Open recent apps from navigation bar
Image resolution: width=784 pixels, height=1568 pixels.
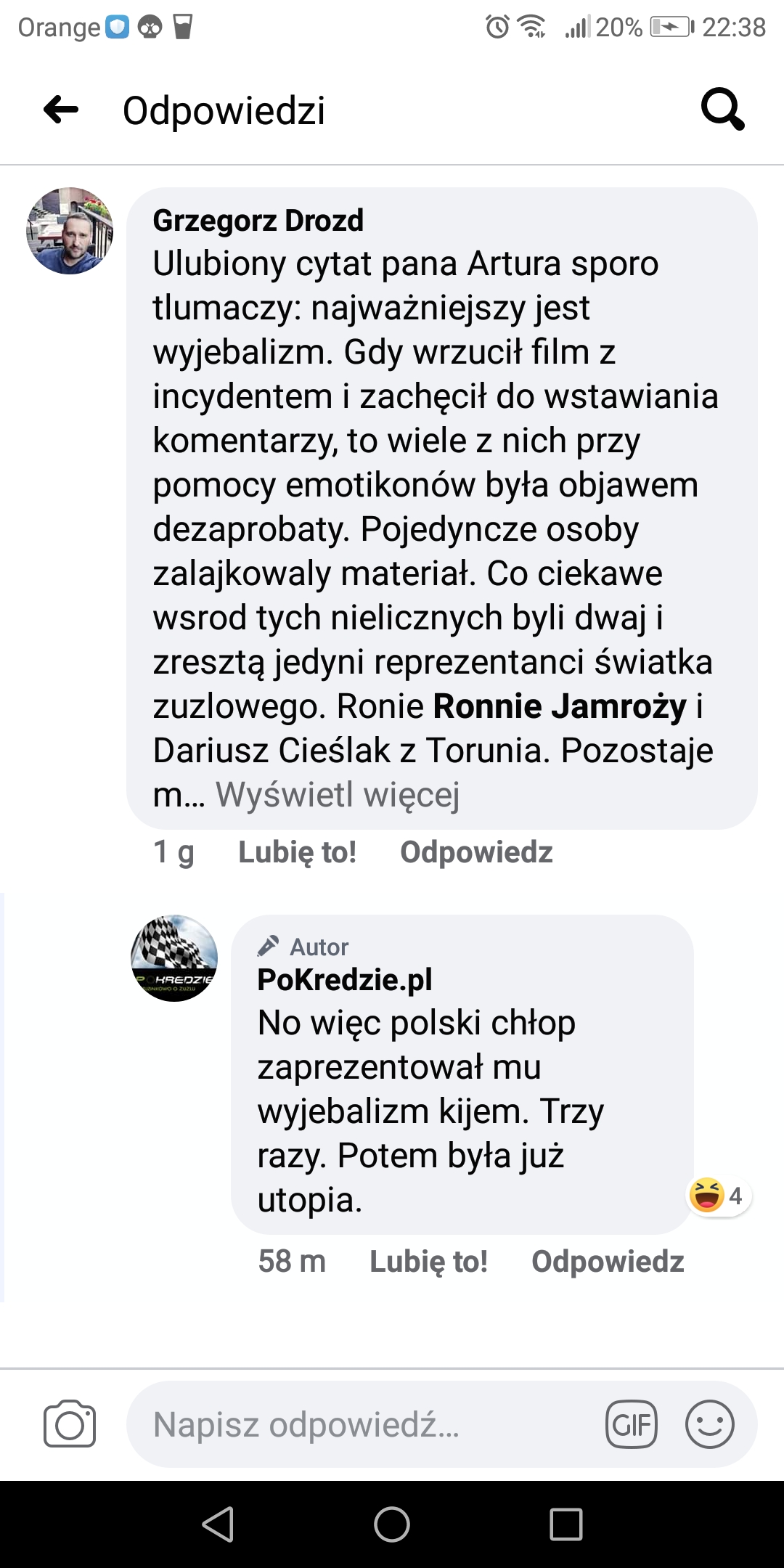566,1524
